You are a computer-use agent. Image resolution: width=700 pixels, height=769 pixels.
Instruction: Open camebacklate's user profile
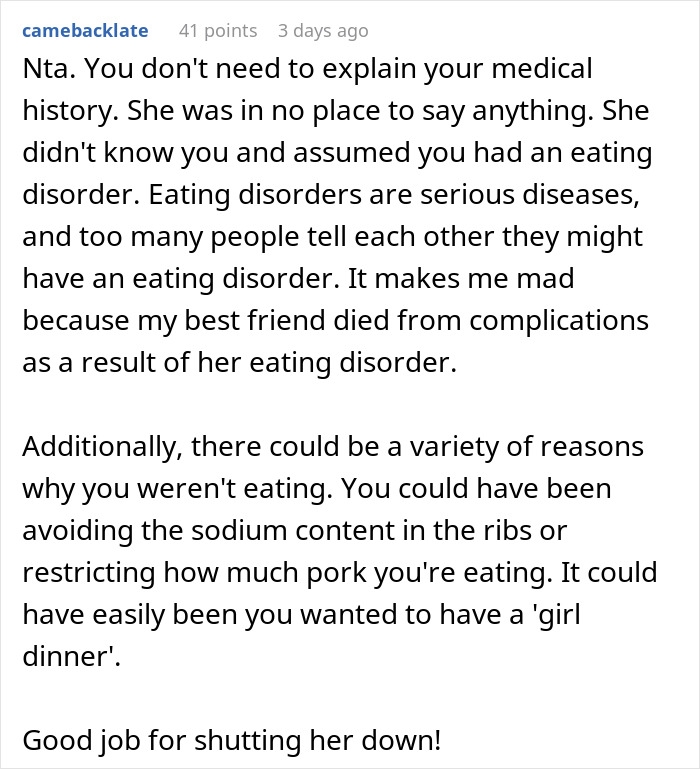(x=85, y=31)
